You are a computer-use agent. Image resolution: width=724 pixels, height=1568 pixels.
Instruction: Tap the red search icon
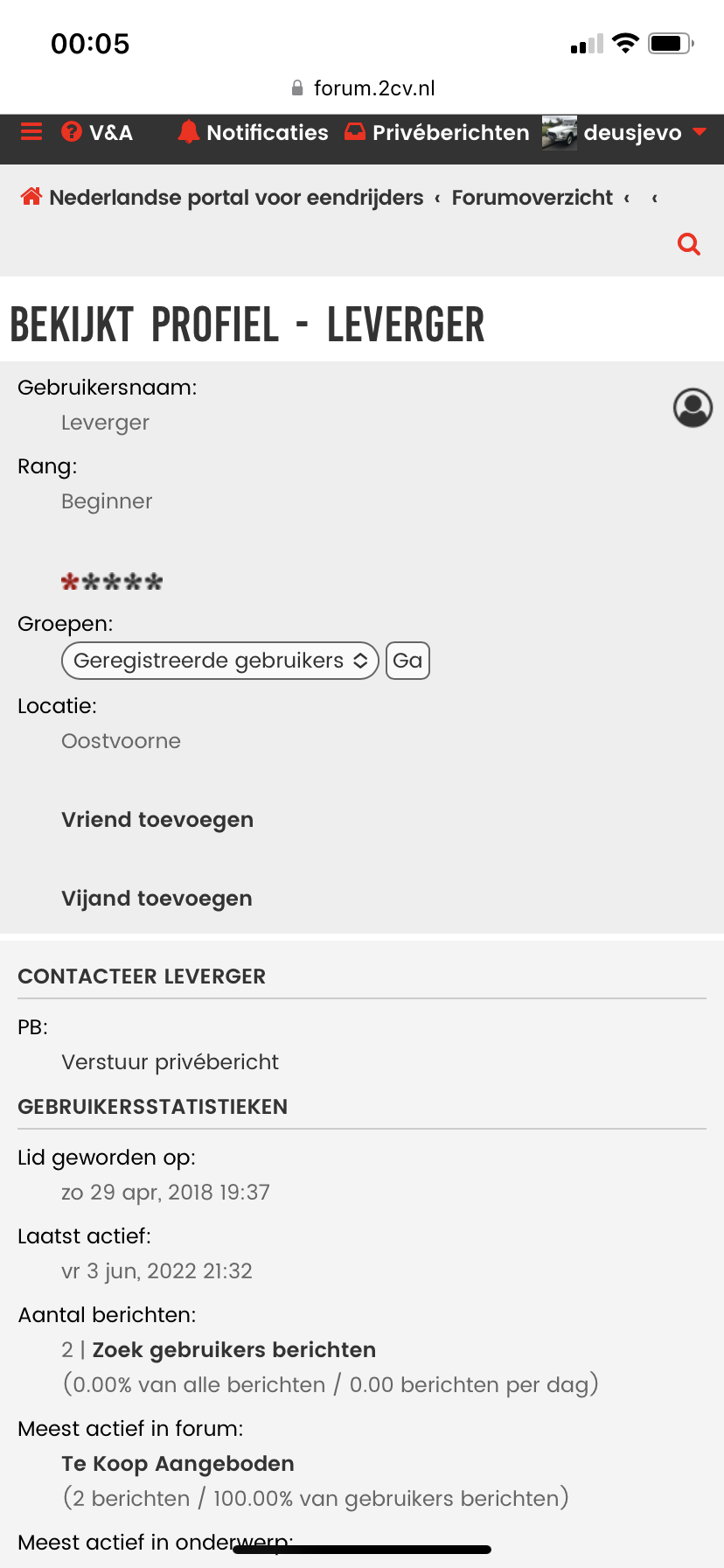point(689,244)
